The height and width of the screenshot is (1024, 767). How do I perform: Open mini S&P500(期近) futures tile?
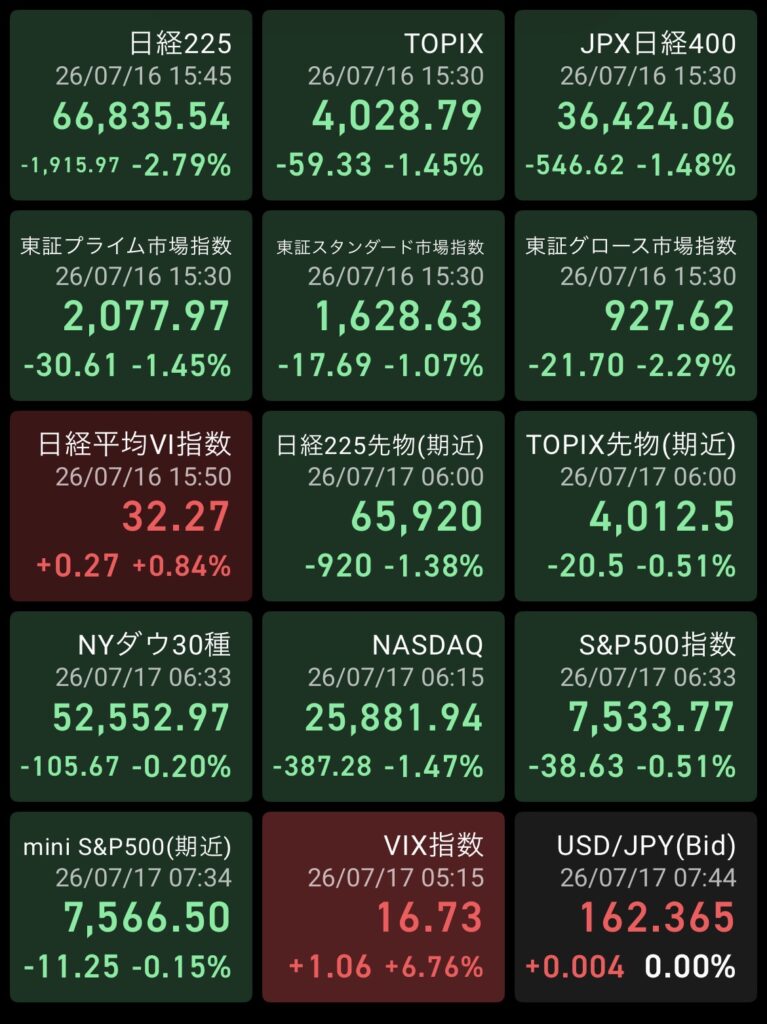(131, 907)
